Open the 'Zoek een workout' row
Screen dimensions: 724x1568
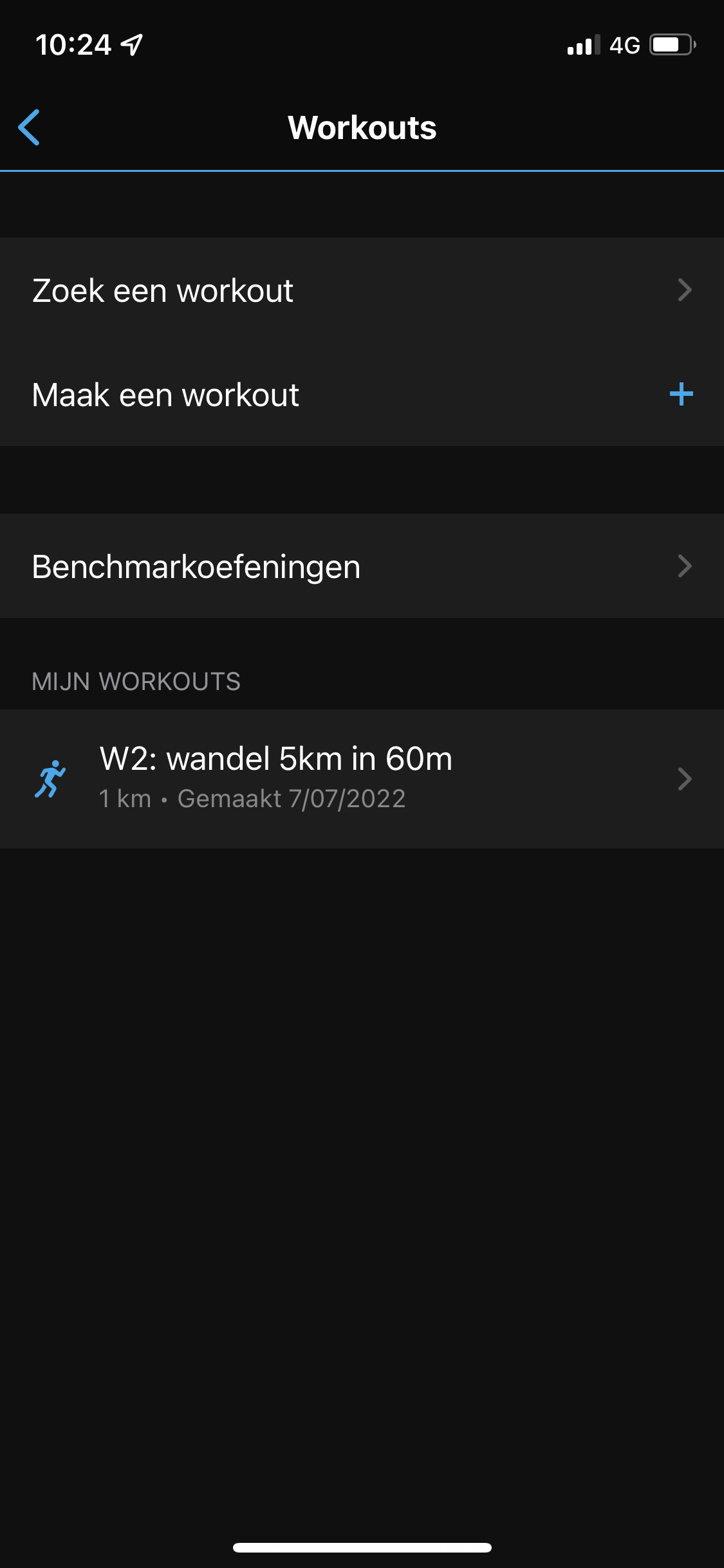click(x=362, y=290)
